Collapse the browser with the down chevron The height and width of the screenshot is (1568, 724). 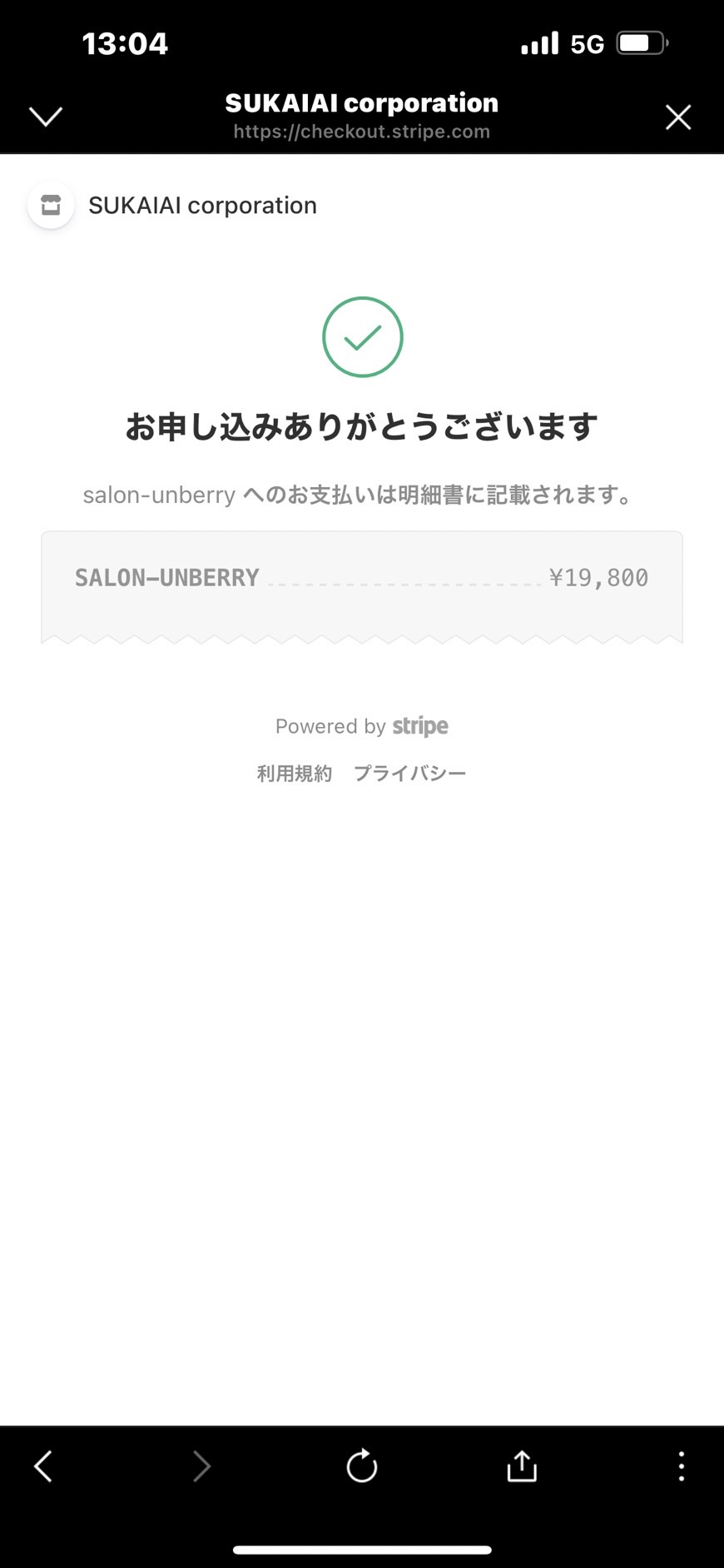coord(46,117)
